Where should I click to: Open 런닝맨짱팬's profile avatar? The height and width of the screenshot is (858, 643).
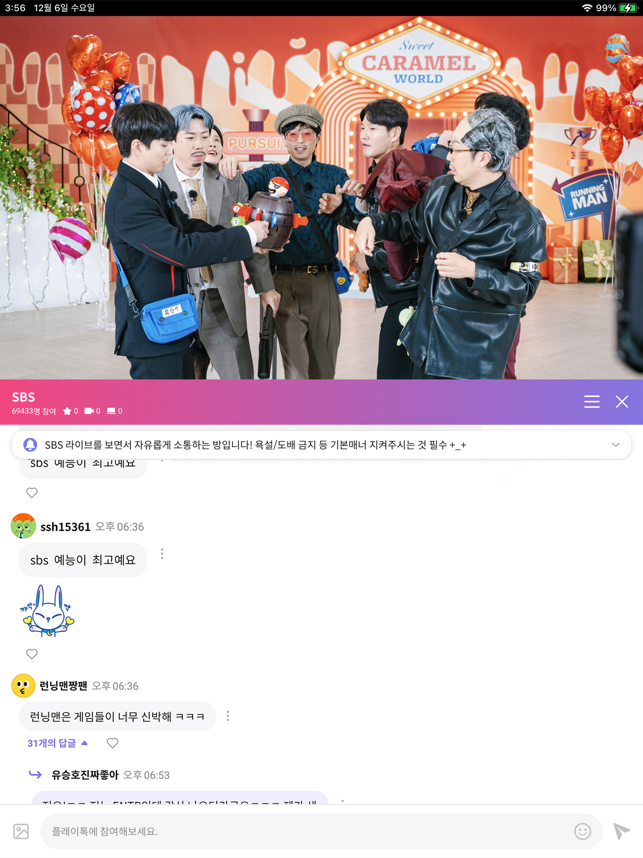(x=23, y=686)
